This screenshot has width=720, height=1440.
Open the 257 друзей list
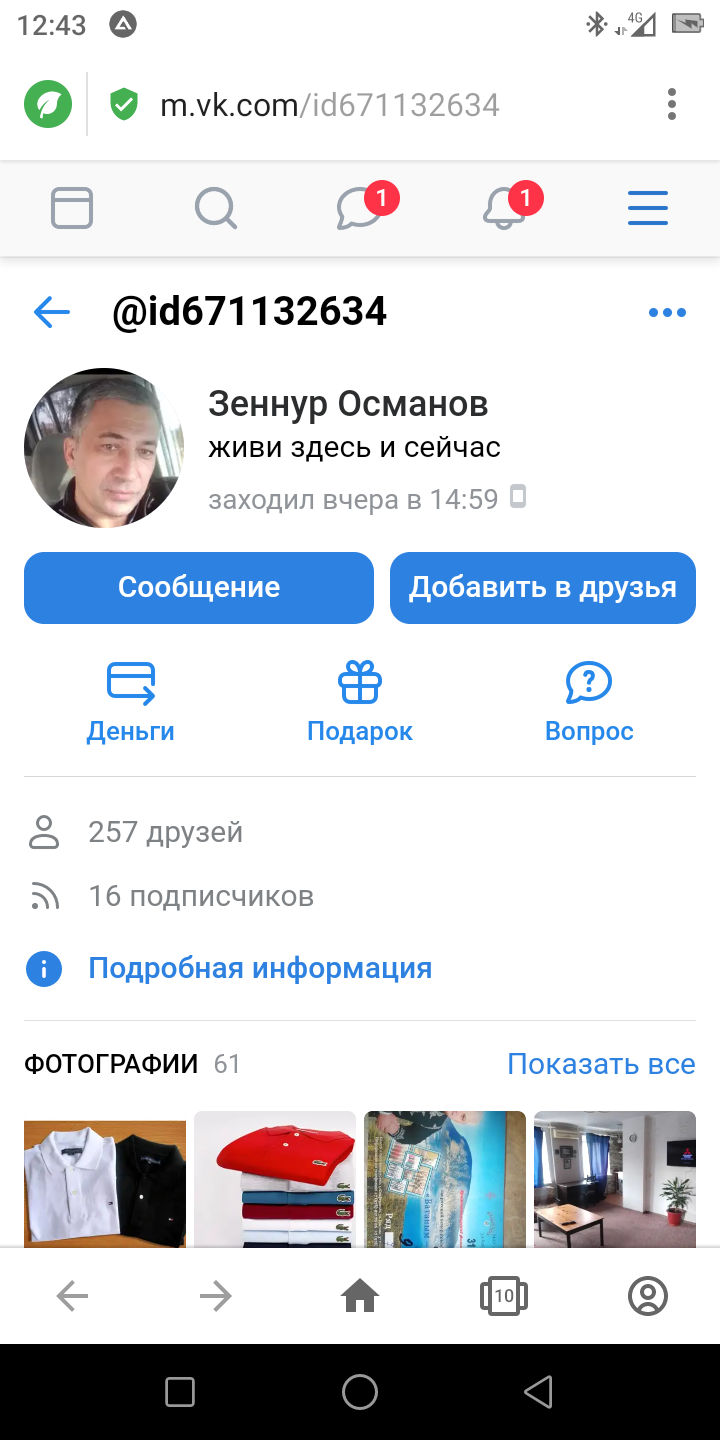point(165,832)
